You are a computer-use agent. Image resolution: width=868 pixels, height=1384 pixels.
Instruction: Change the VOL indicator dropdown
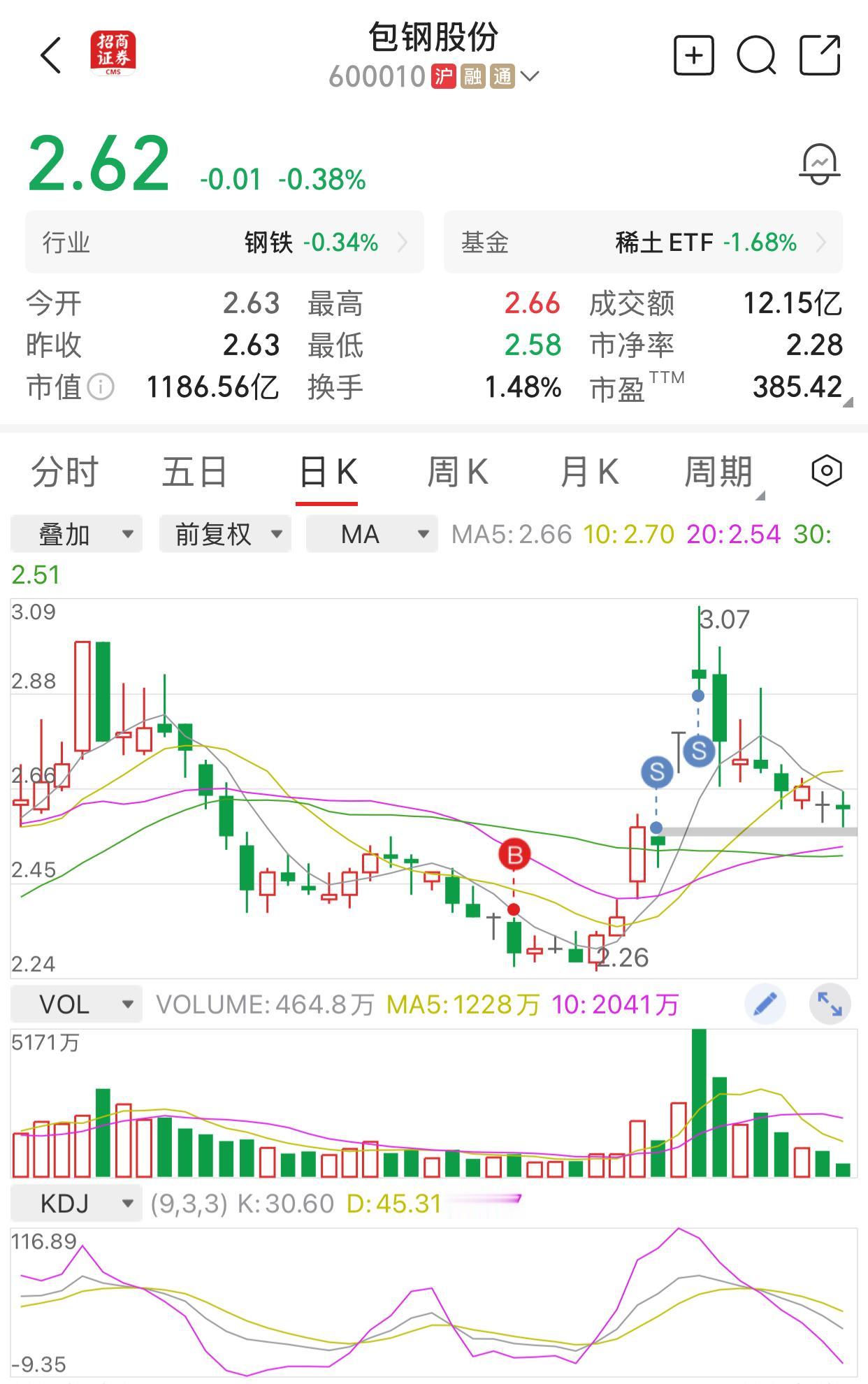coord(77,1004)
